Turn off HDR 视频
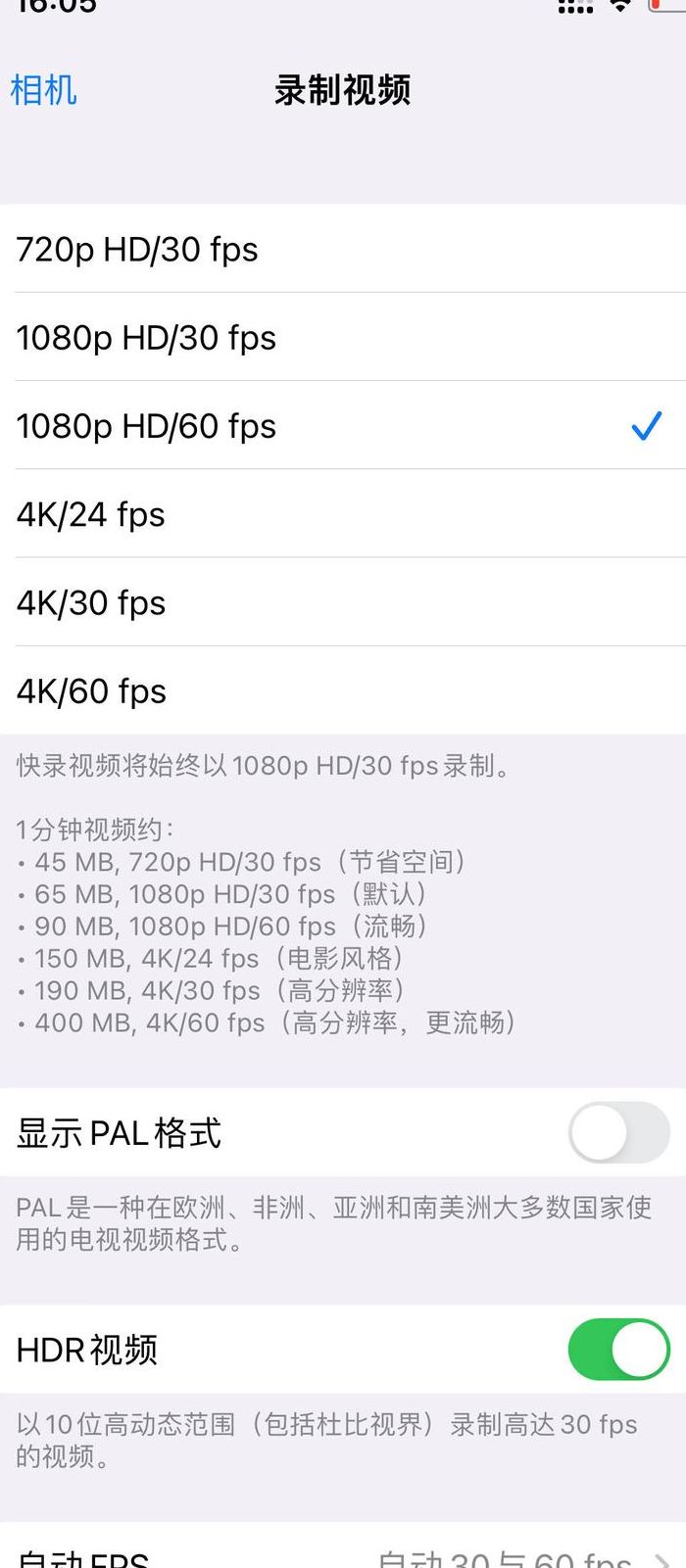 pyautogui.click(x=618, y=1349)
